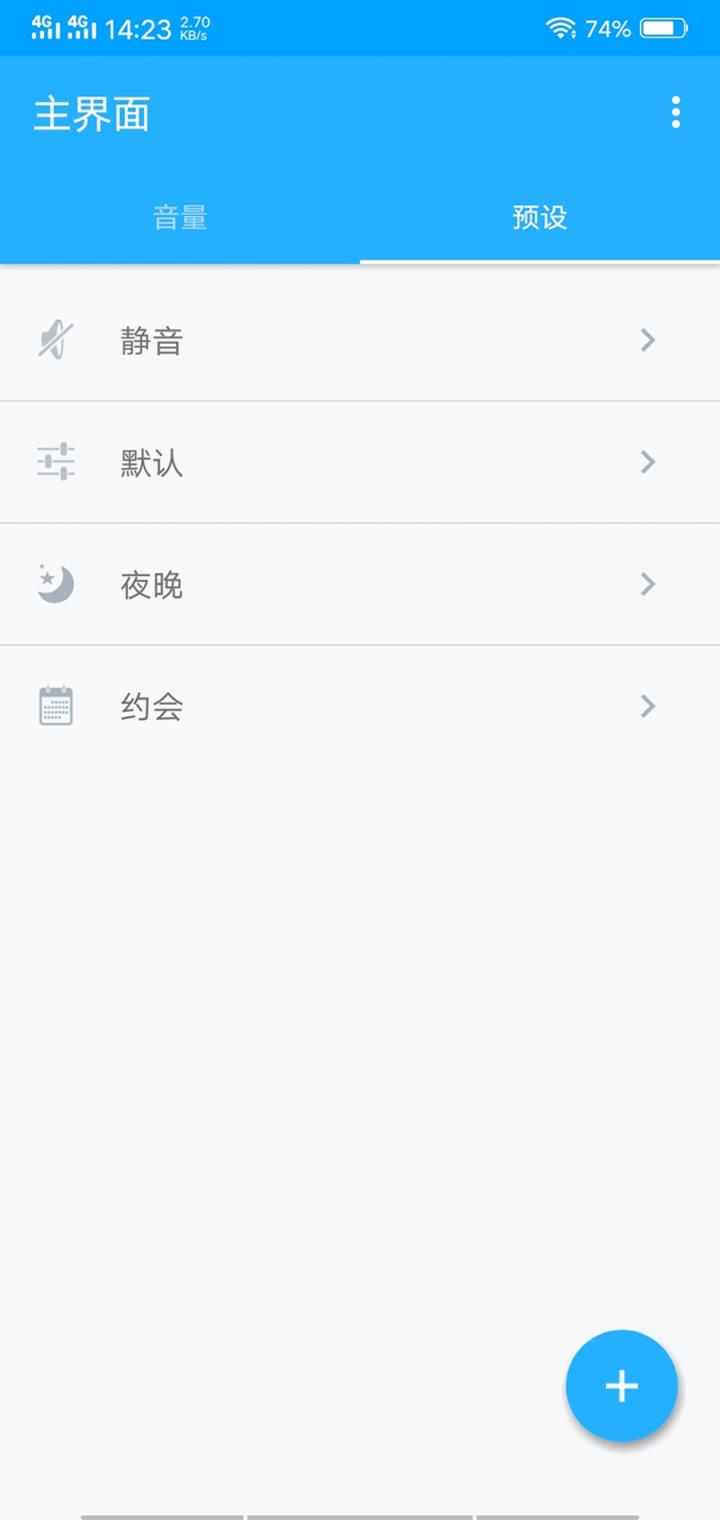
Task: Tap the 主界面 title text
Action: pos(91,114)
